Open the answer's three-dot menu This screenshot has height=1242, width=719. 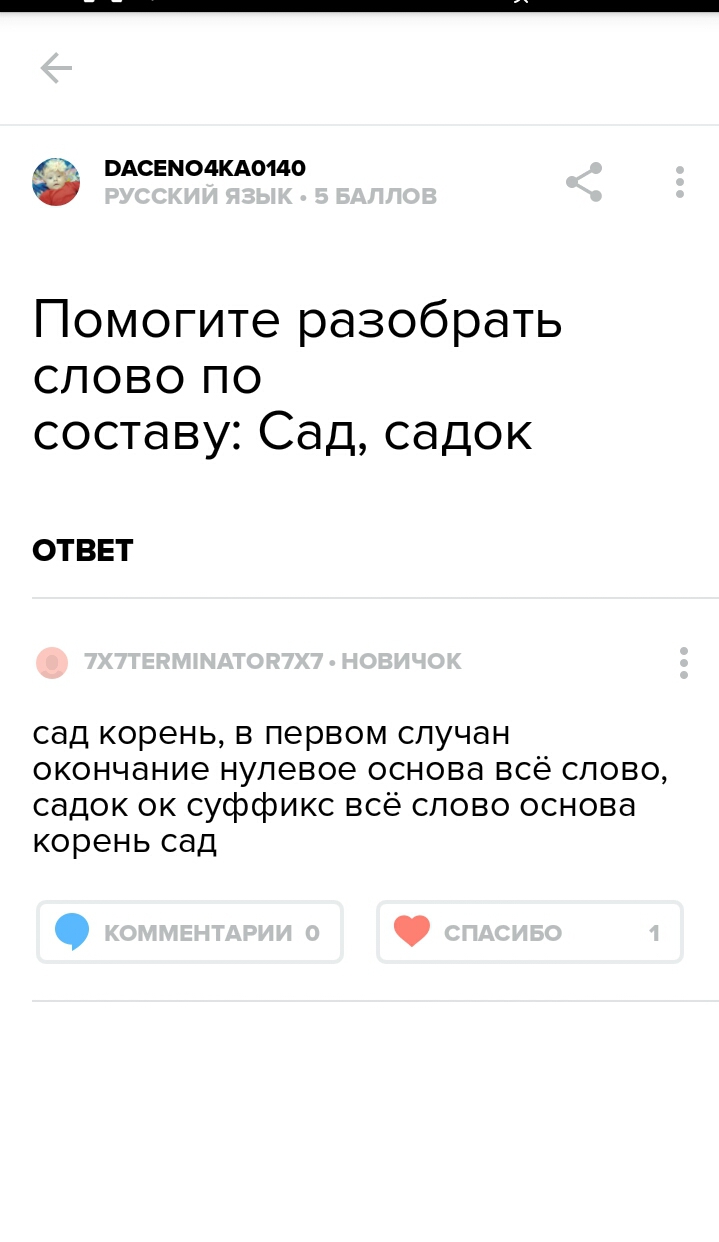pyautogui.click(x=684, y=663)
